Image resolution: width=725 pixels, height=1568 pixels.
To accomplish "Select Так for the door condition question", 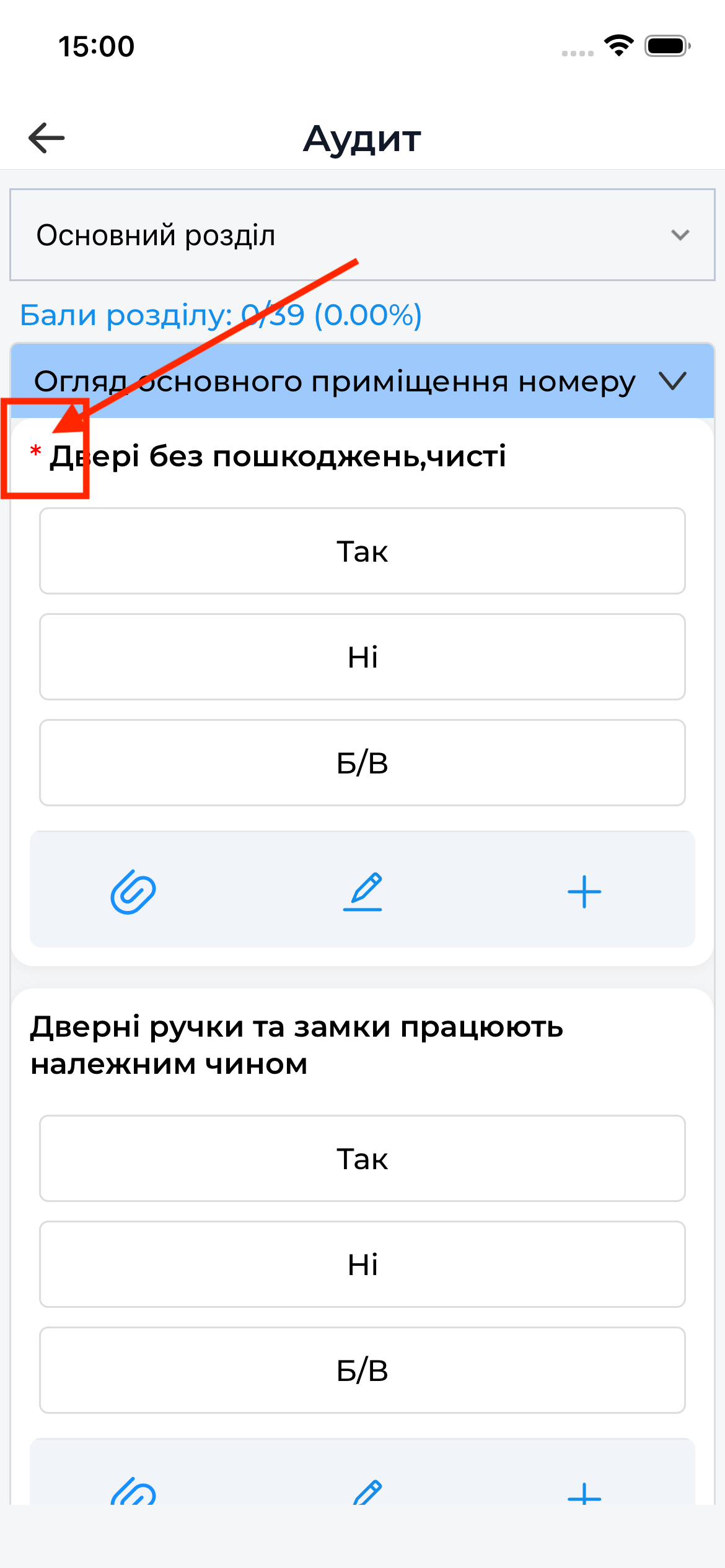I will click(363, 551).
